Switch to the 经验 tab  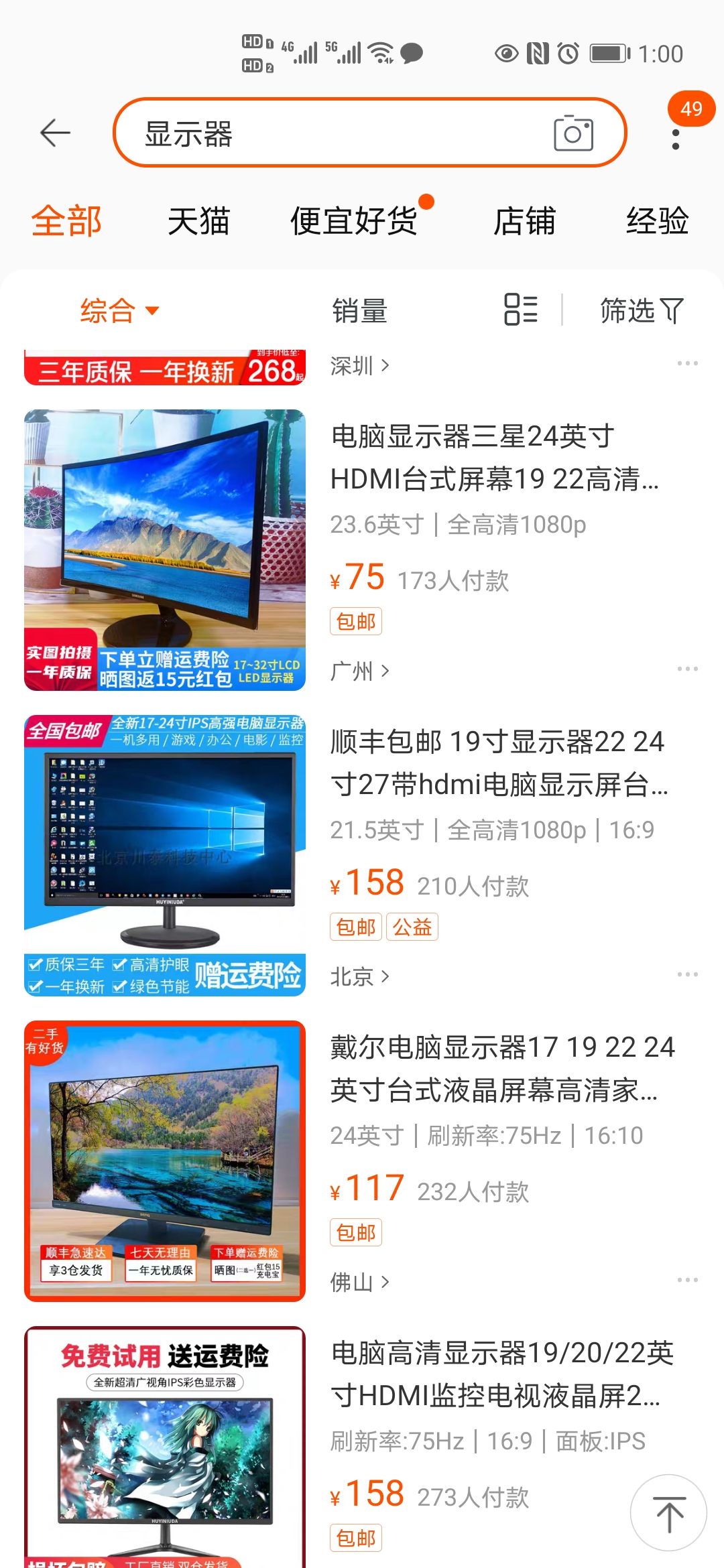(x=657, y=221)
